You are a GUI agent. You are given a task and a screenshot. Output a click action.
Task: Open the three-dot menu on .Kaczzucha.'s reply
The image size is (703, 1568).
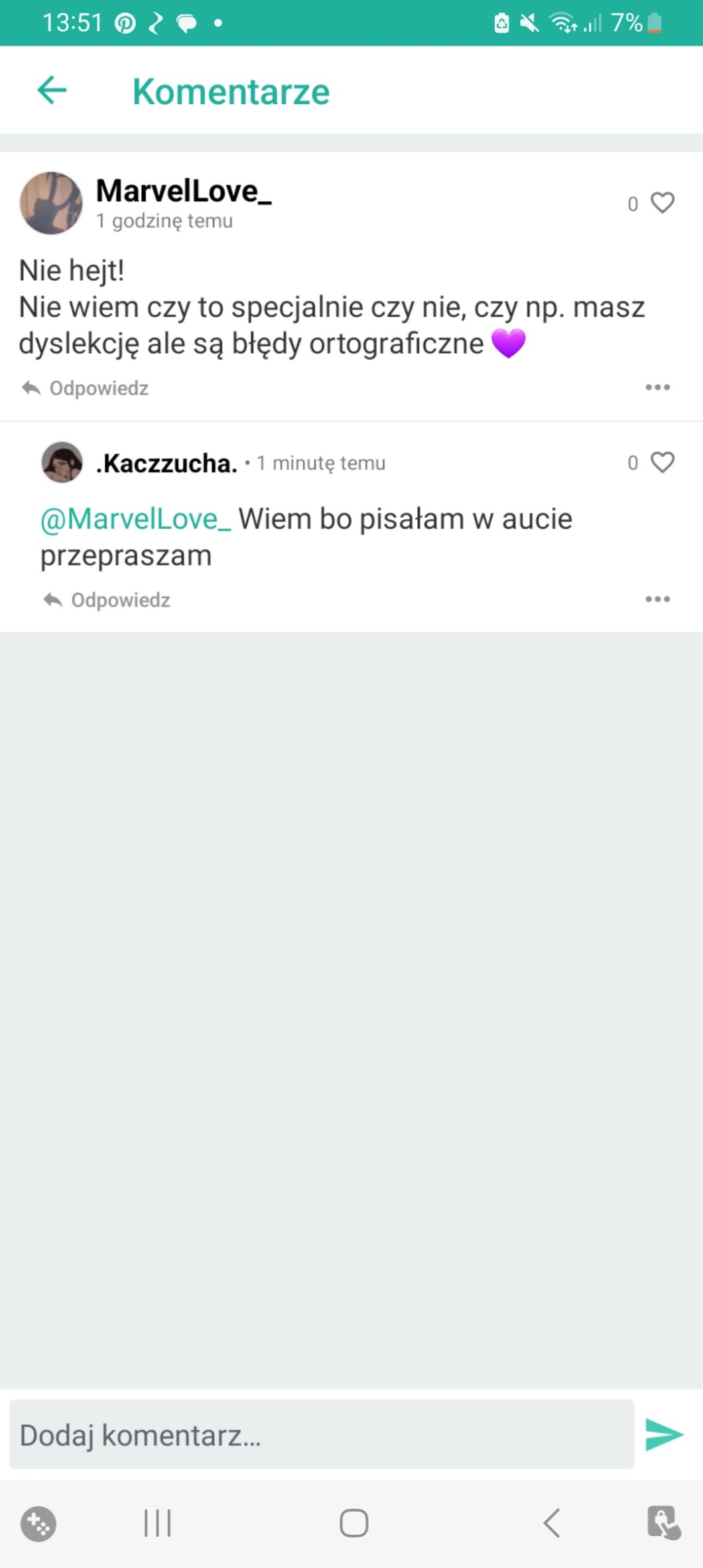(x=657, y=599)
